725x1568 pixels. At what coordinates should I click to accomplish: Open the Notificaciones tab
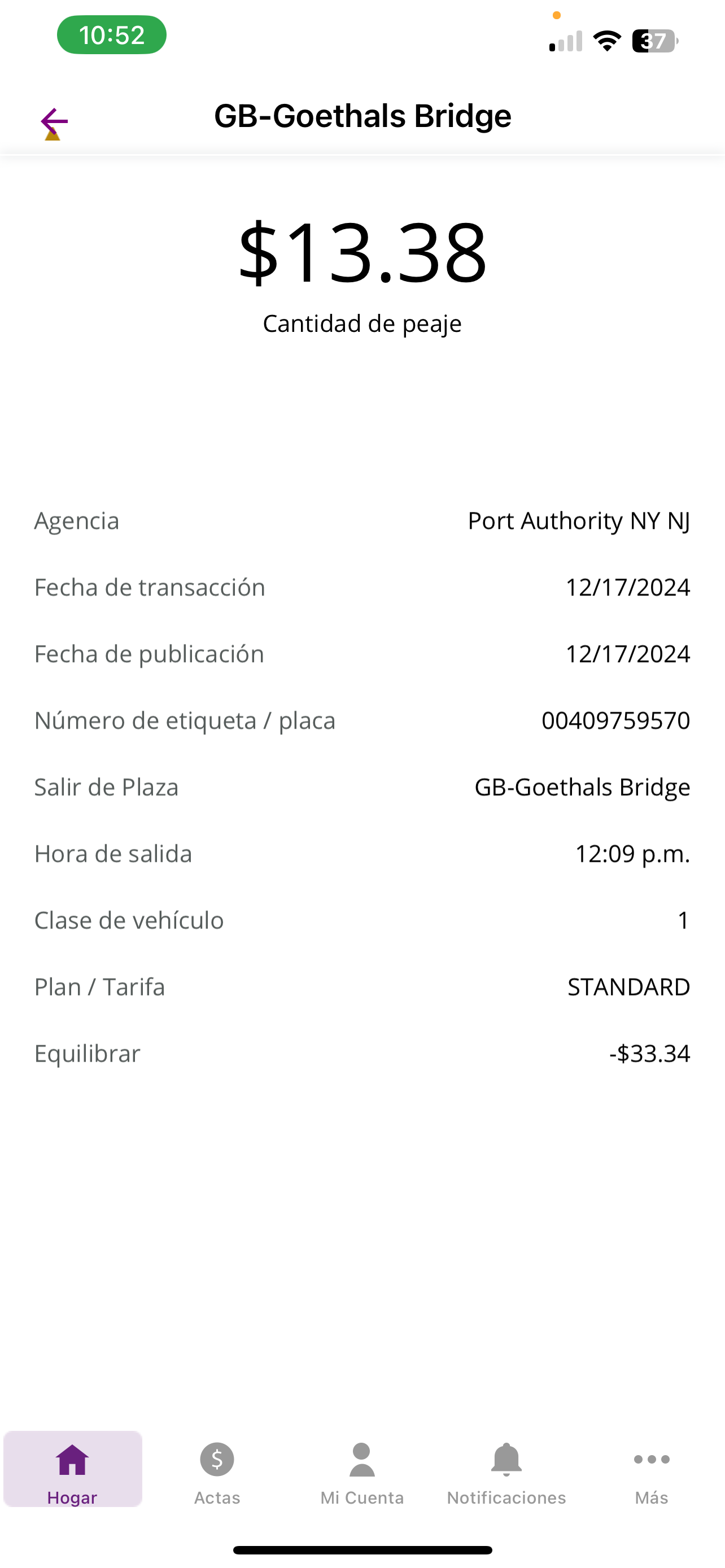(506, 1469)
